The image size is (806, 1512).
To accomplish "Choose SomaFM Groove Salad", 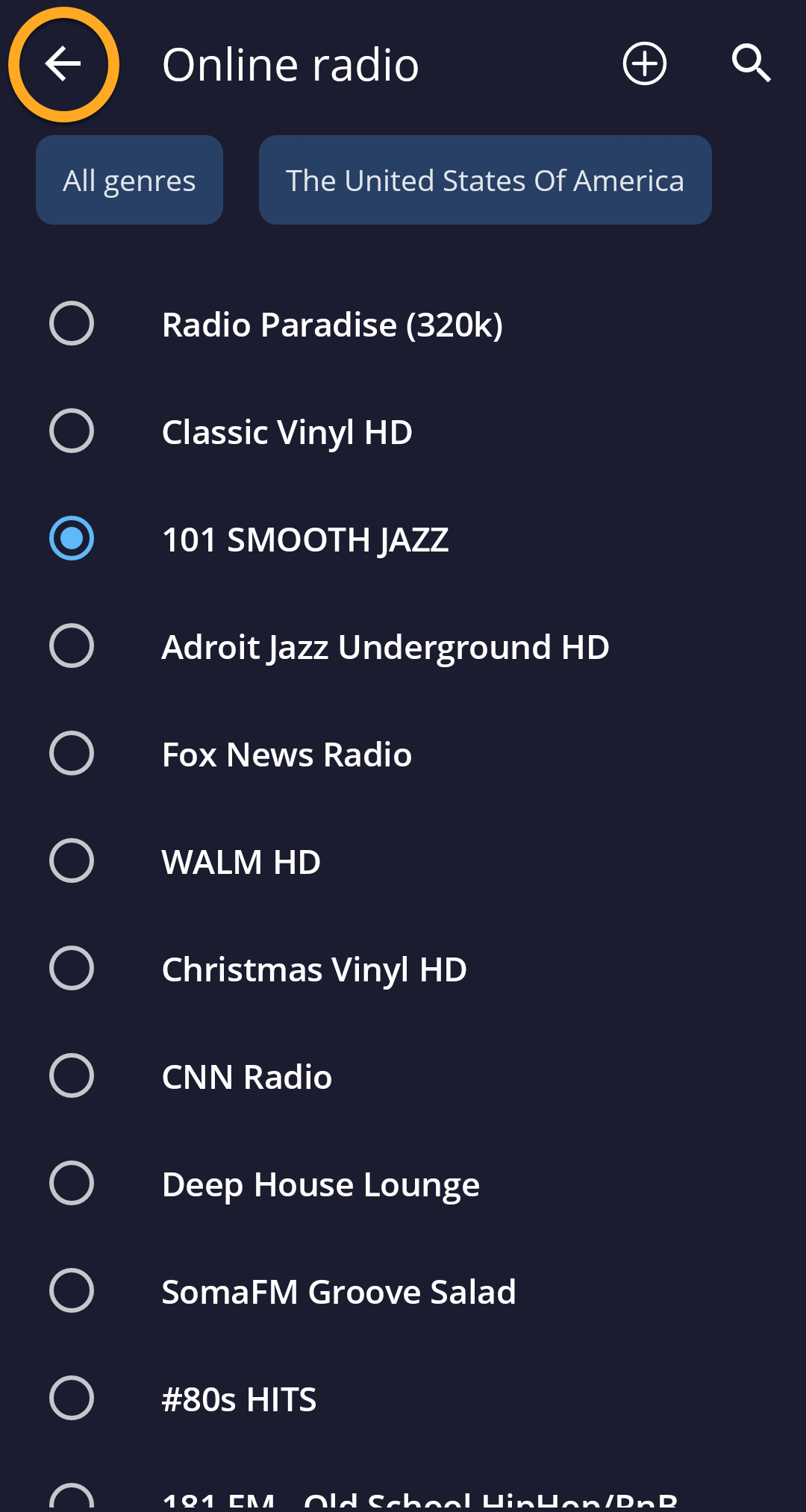I will click(339, 1292).
